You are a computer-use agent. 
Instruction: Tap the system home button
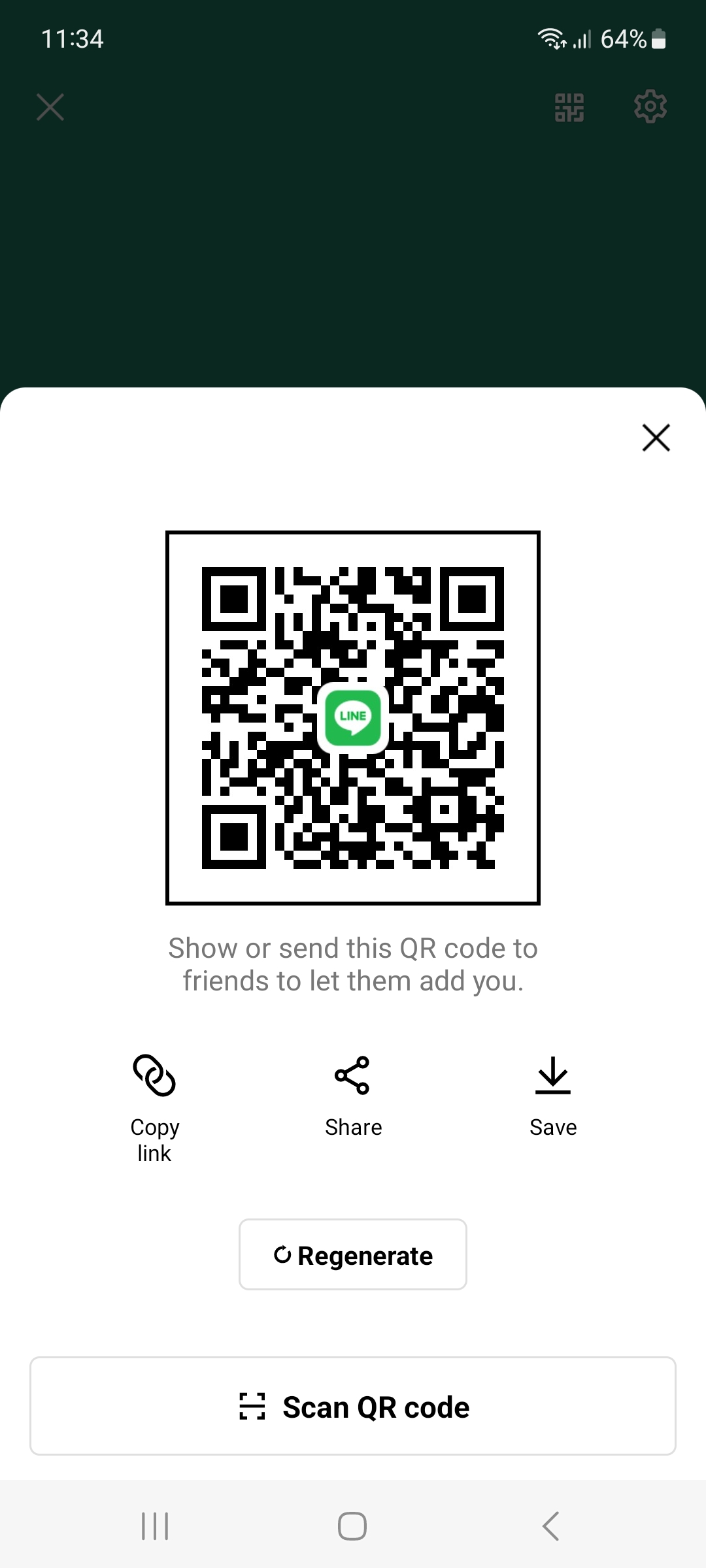352,1526
